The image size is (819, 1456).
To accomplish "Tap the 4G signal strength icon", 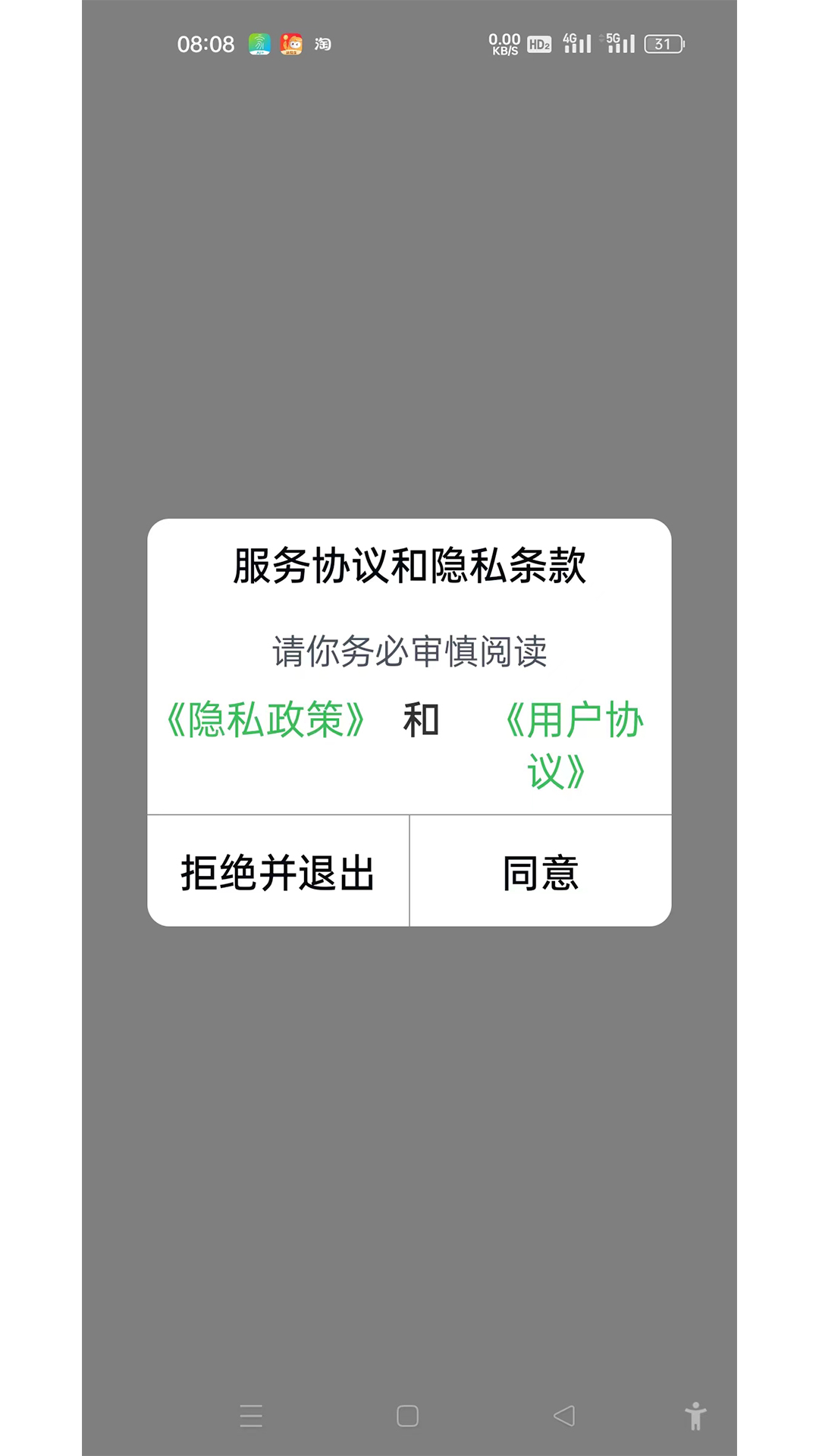I will (581, 45).
